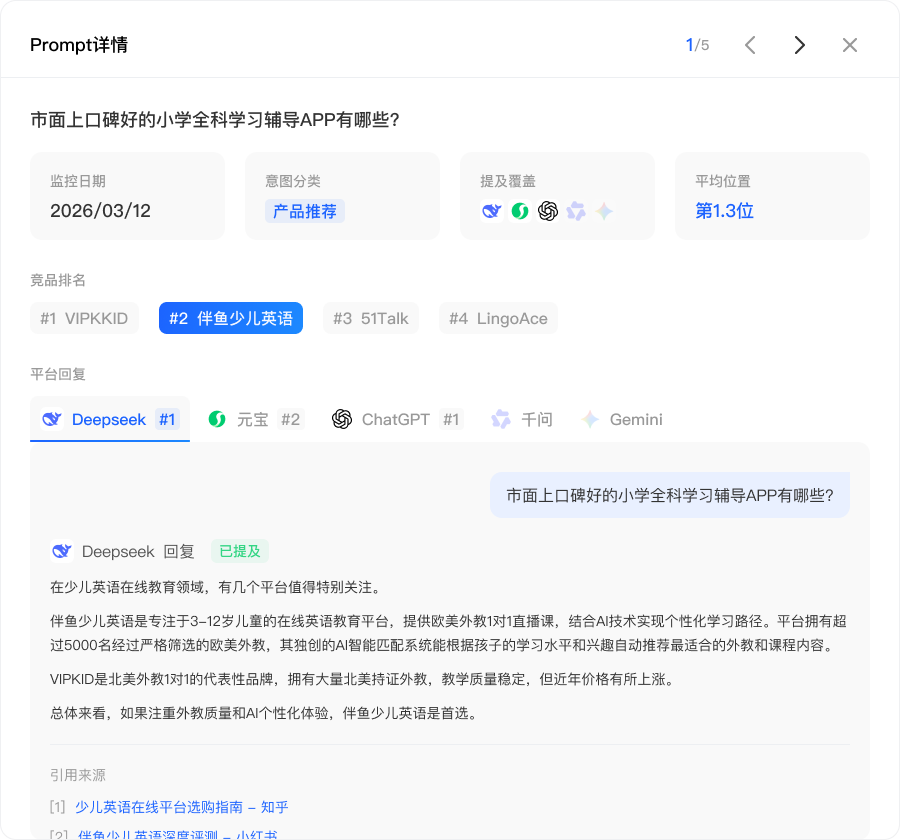This screenshot has height=840, width=900.
Task: Go to the next prompt
Action: (800, 45)
